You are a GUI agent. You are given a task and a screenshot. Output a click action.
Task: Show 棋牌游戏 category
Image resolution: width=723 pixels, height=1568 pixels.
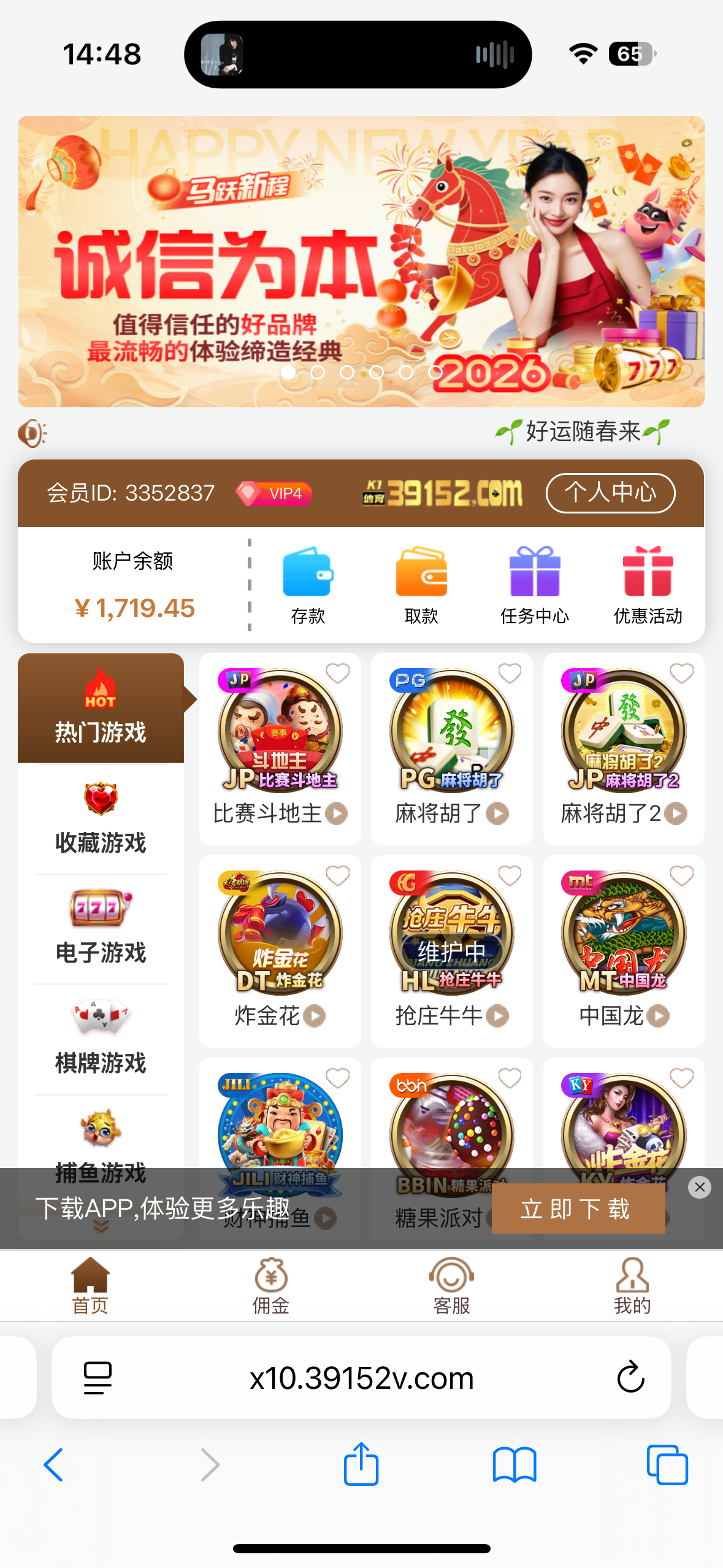[x=101, y=1038]
